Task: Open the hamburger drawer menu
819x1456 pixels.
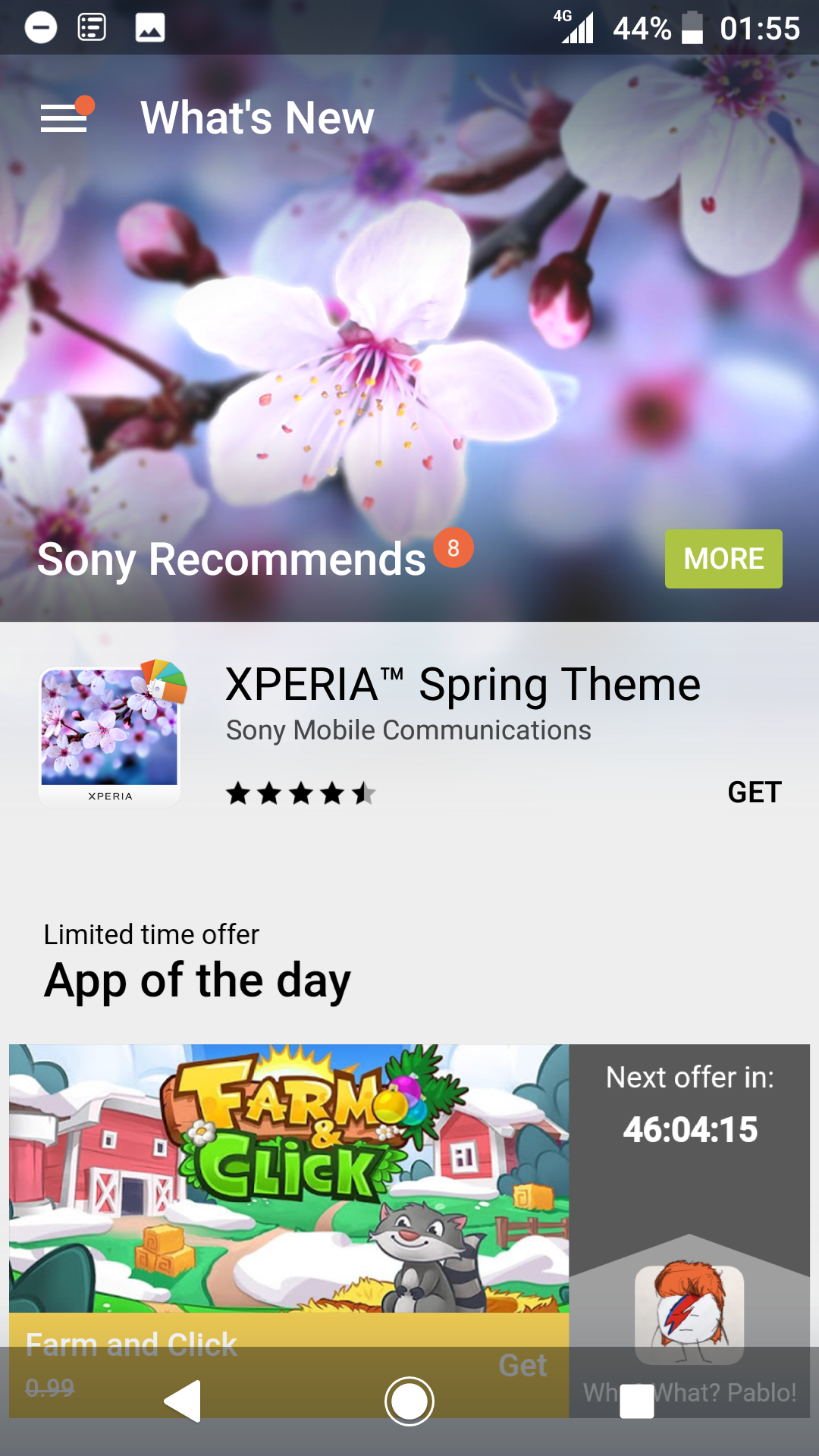Action: click(64, 118)
